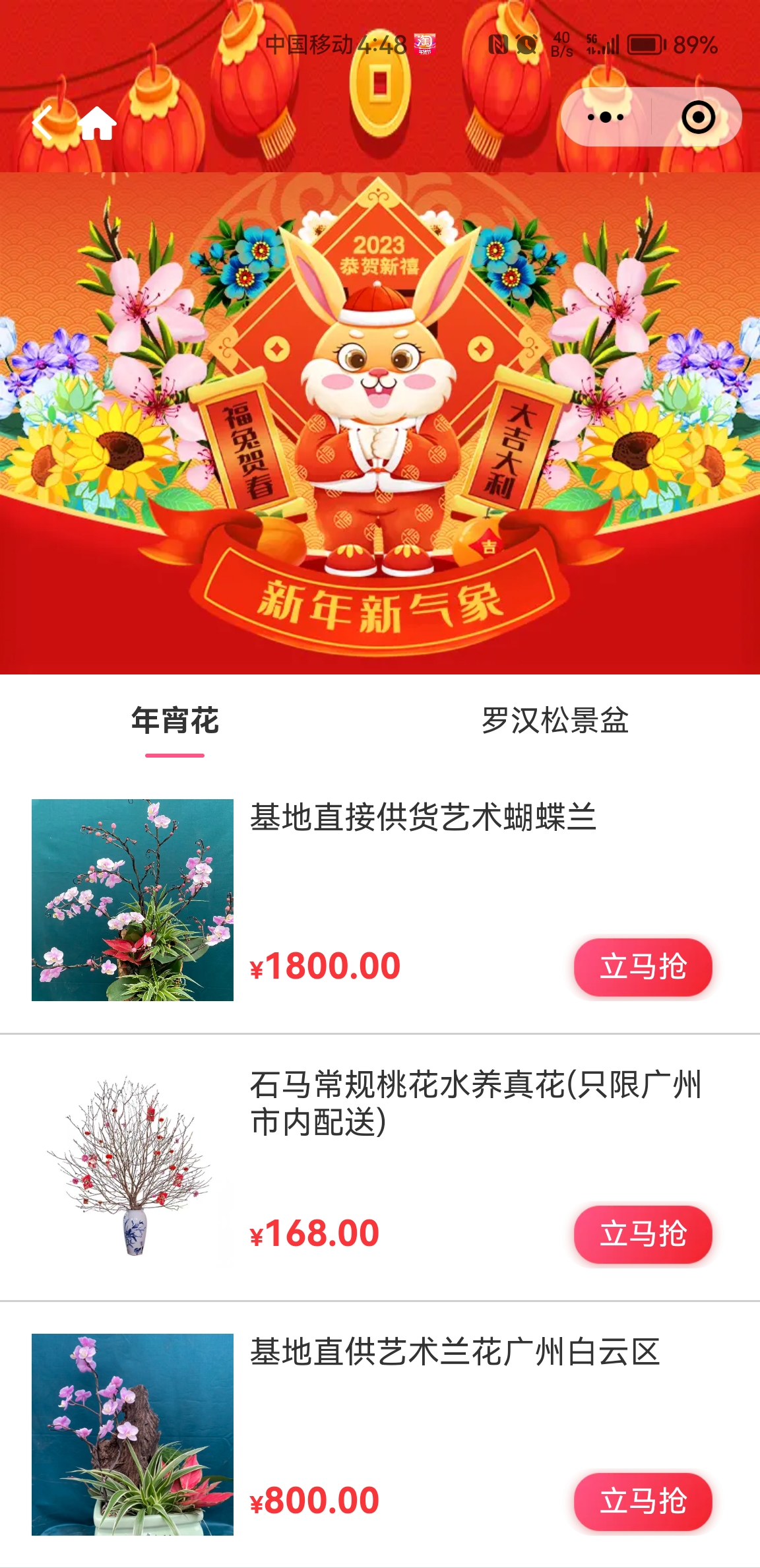View the 石马常规桃花水养真花 product picture
Image resolution: width=760 pixels, height=1568 pixels.
pyautogui.click(x=133, y=1167)
